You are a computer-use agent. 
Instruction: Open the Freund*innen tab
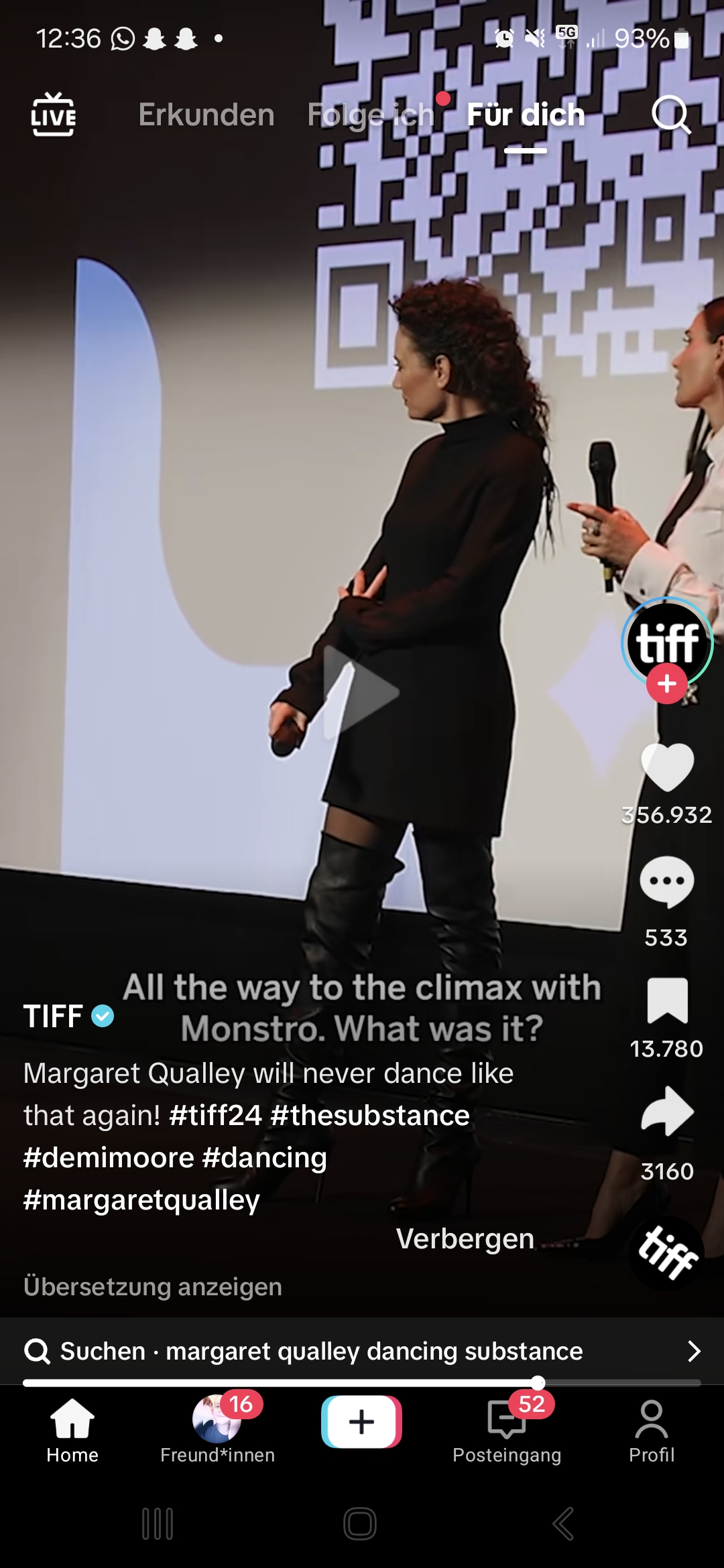coord(217,1429)
